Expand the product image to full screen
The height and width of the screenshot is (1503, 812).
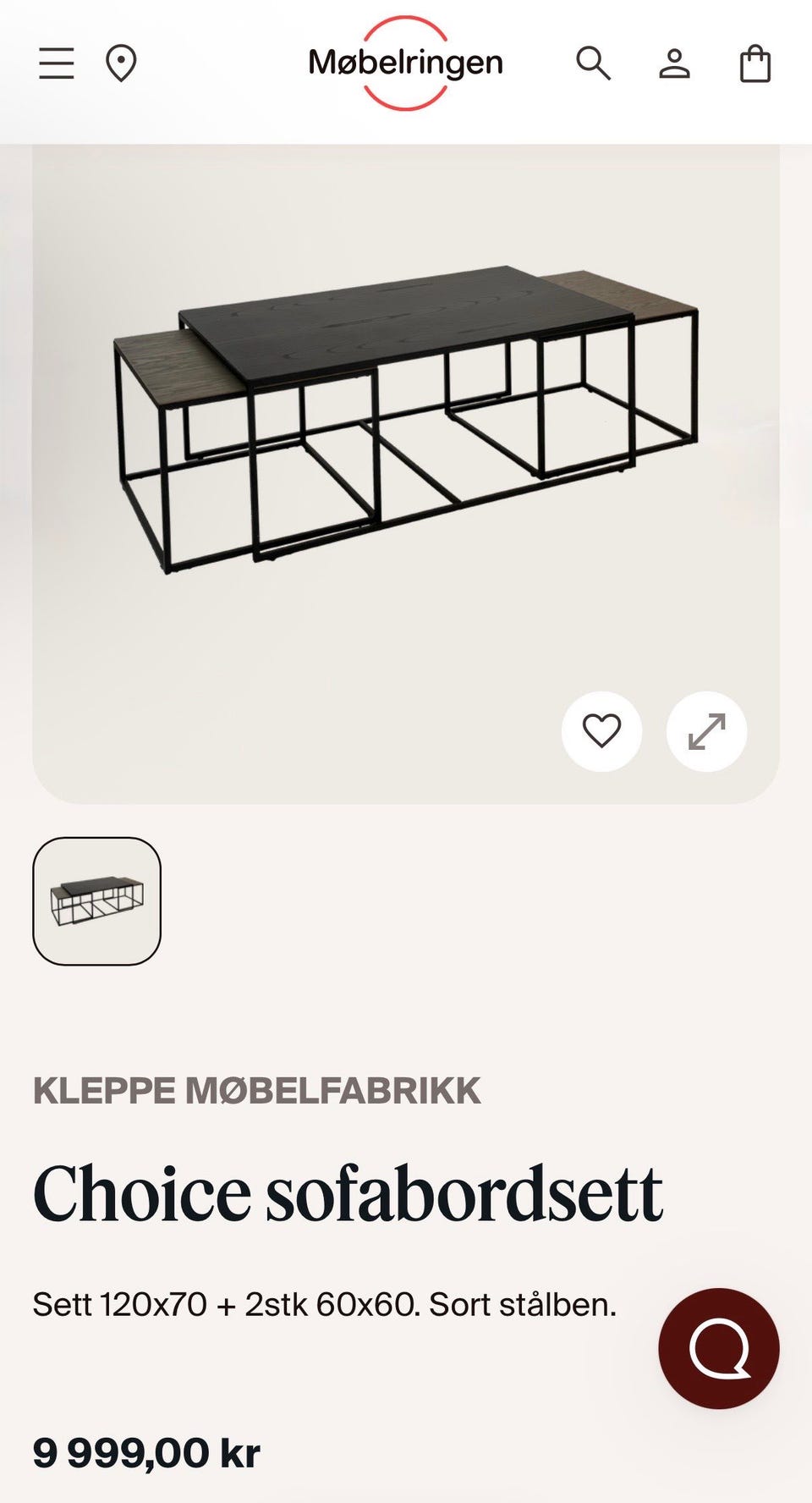click(707, 731)
